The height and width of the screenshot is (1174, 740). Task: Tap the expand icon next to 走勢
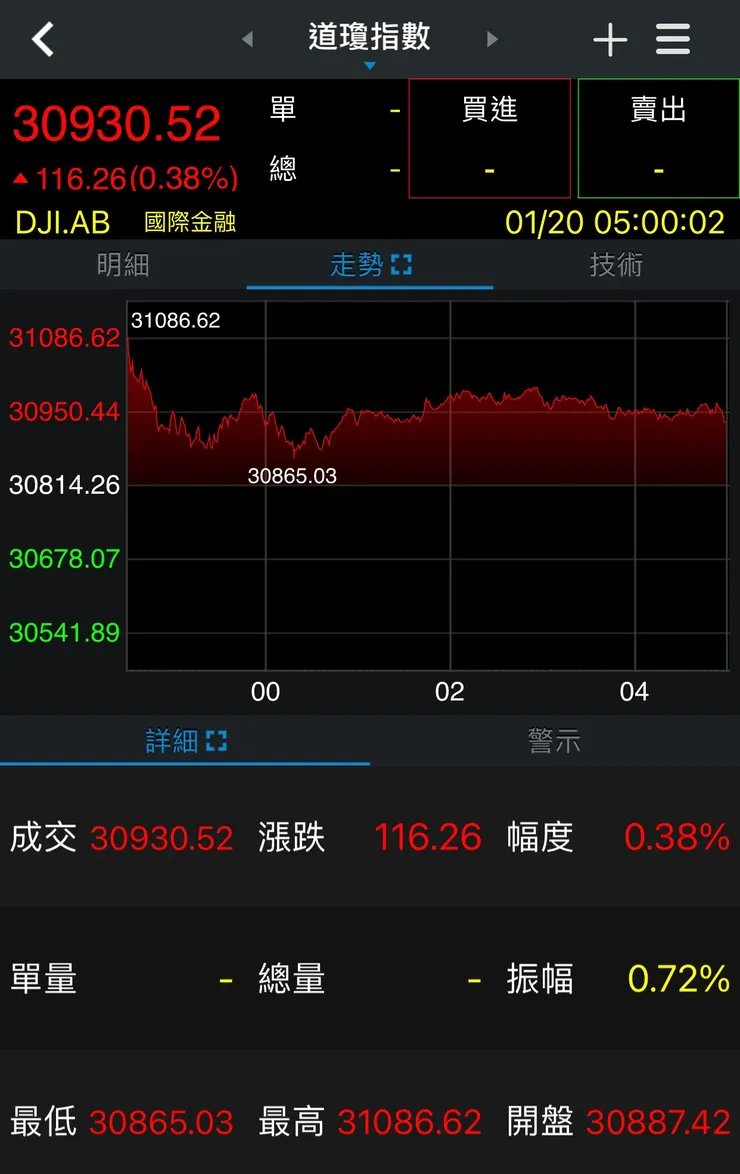(x=401, y=265)
